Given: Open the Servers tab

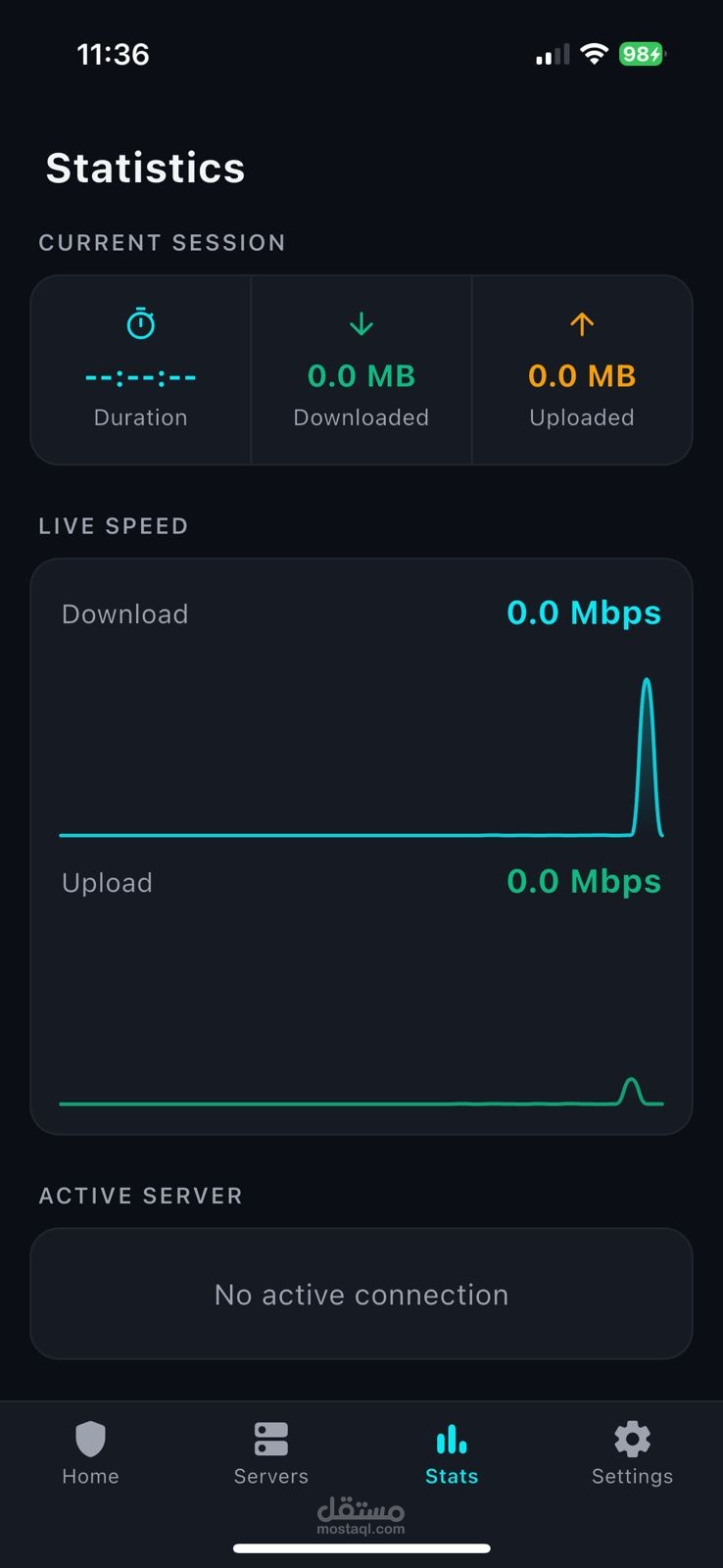Looking at the screenshot, I should [271, 1452].
